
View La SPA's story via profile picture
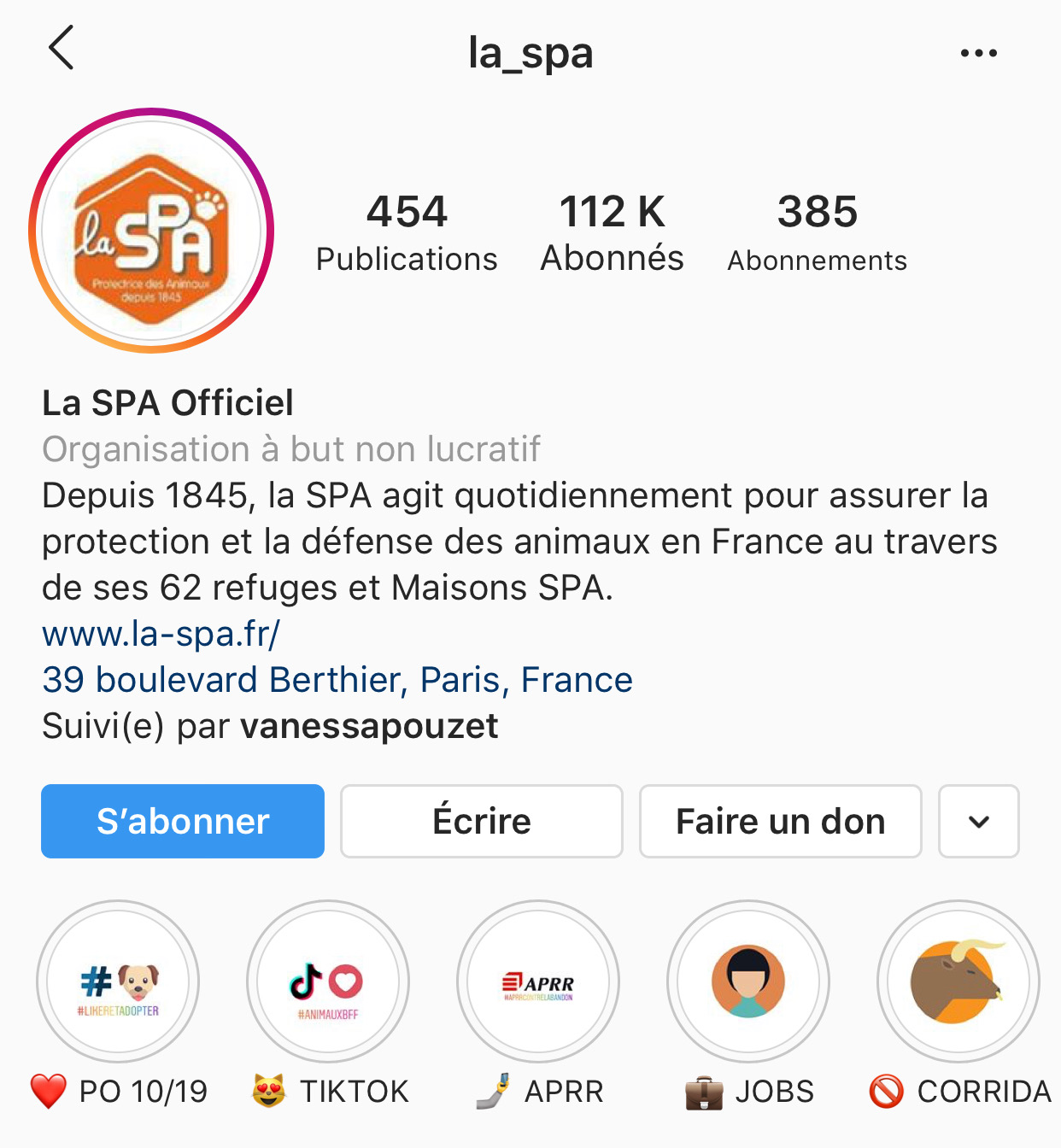pos(151,231)
